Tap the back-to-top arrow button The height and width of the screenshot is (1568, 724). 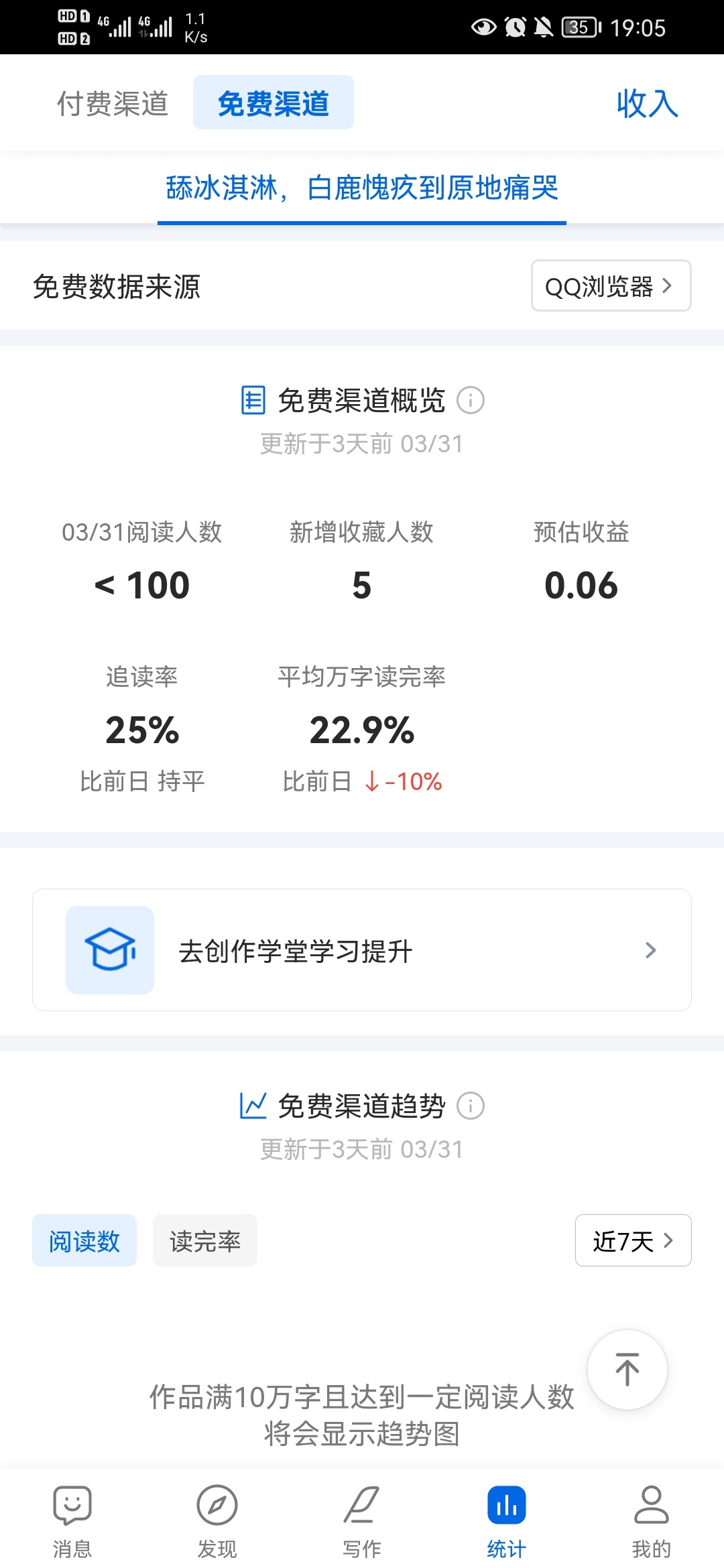pyautogui.click(x=627, y=1369)
